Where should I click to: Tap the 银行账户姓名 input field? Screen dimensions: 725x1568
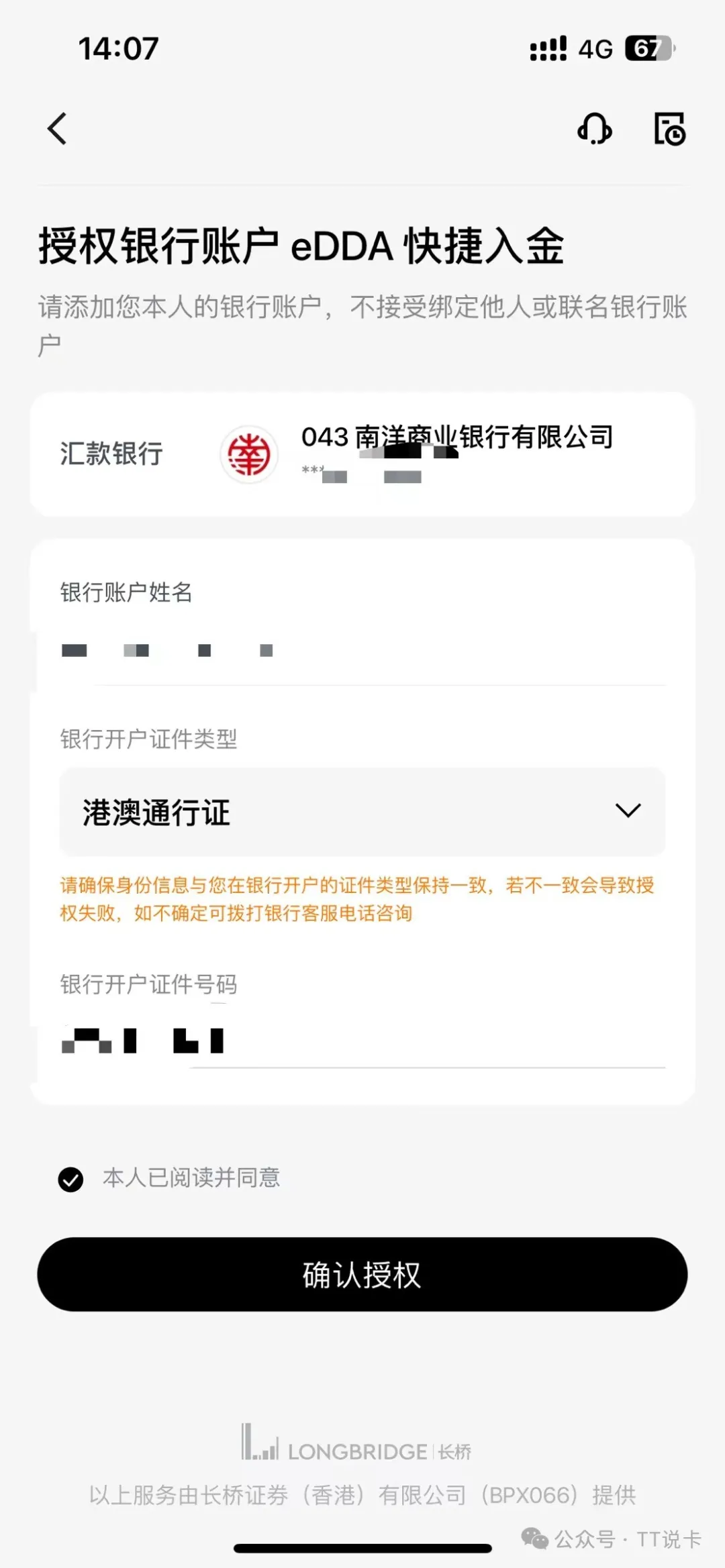(362, 651)
